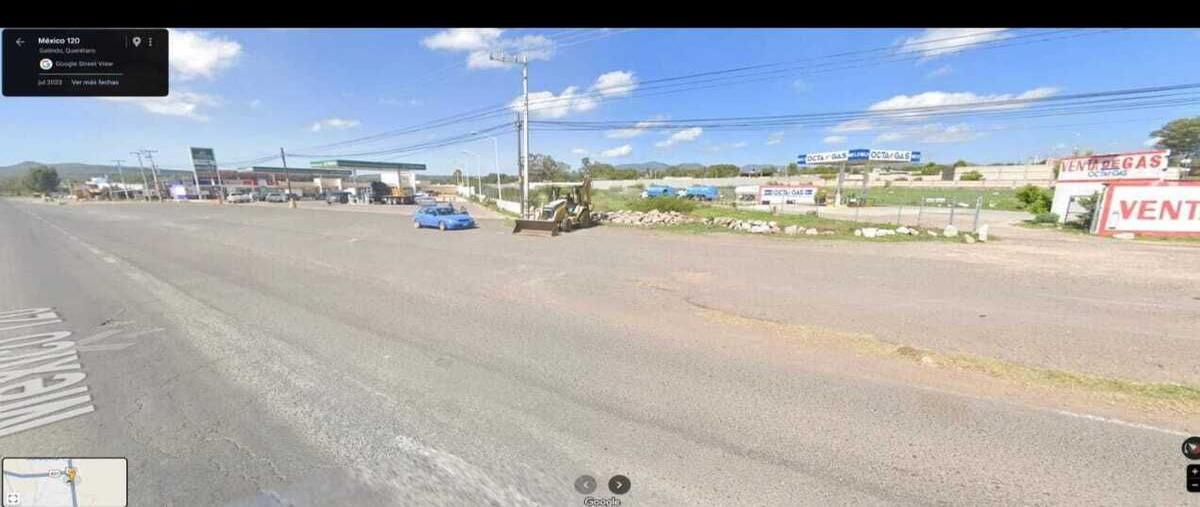Tap the compass to reorient the view

(1191, 448)
